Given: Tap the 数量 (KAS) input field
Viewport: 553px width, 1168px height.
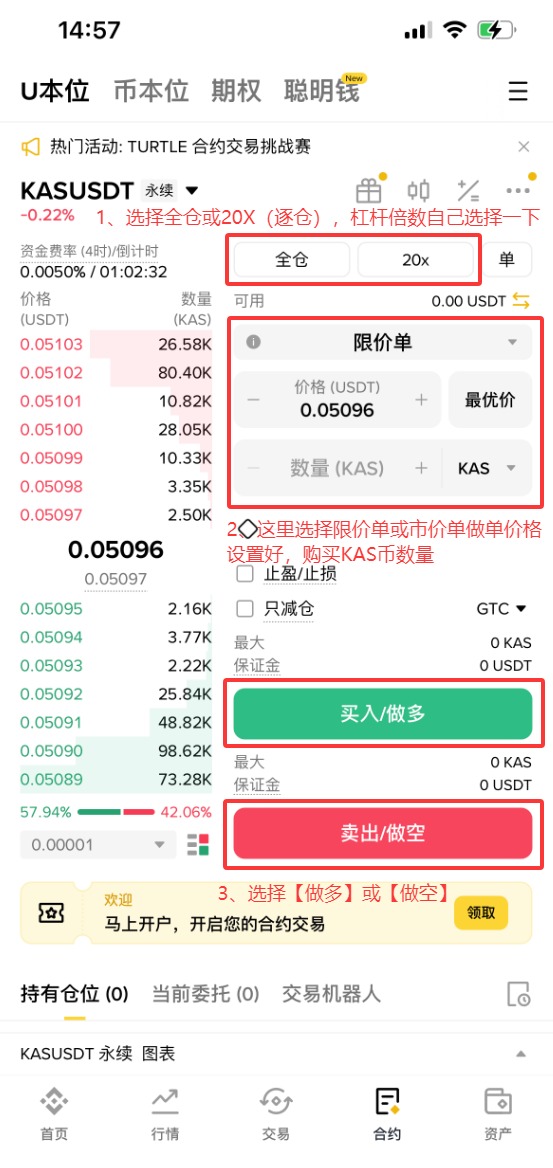Looking at the screenshot, I should (x=337, y=469).
